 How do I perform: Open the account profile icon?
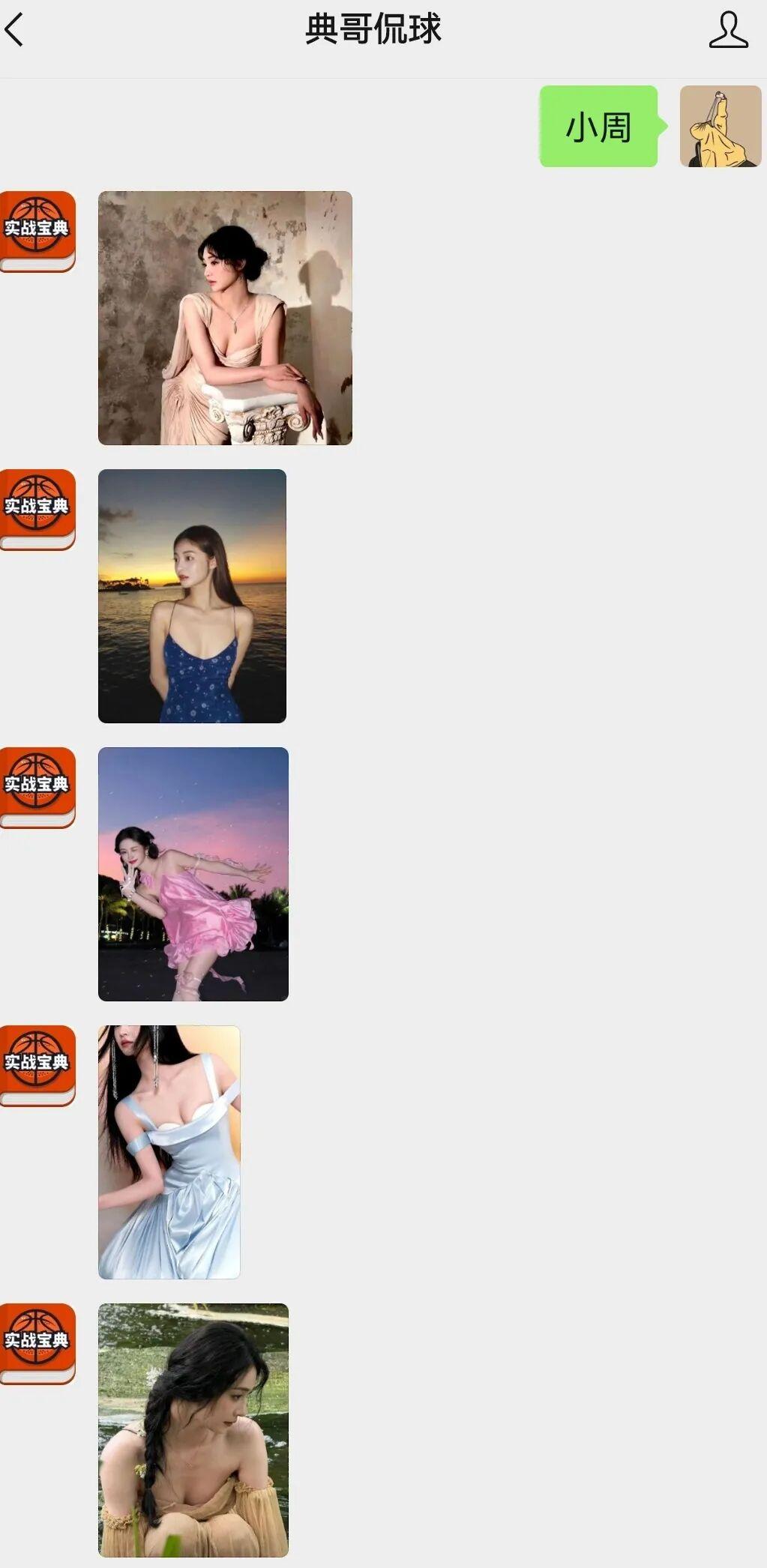[x=728, y=30]
